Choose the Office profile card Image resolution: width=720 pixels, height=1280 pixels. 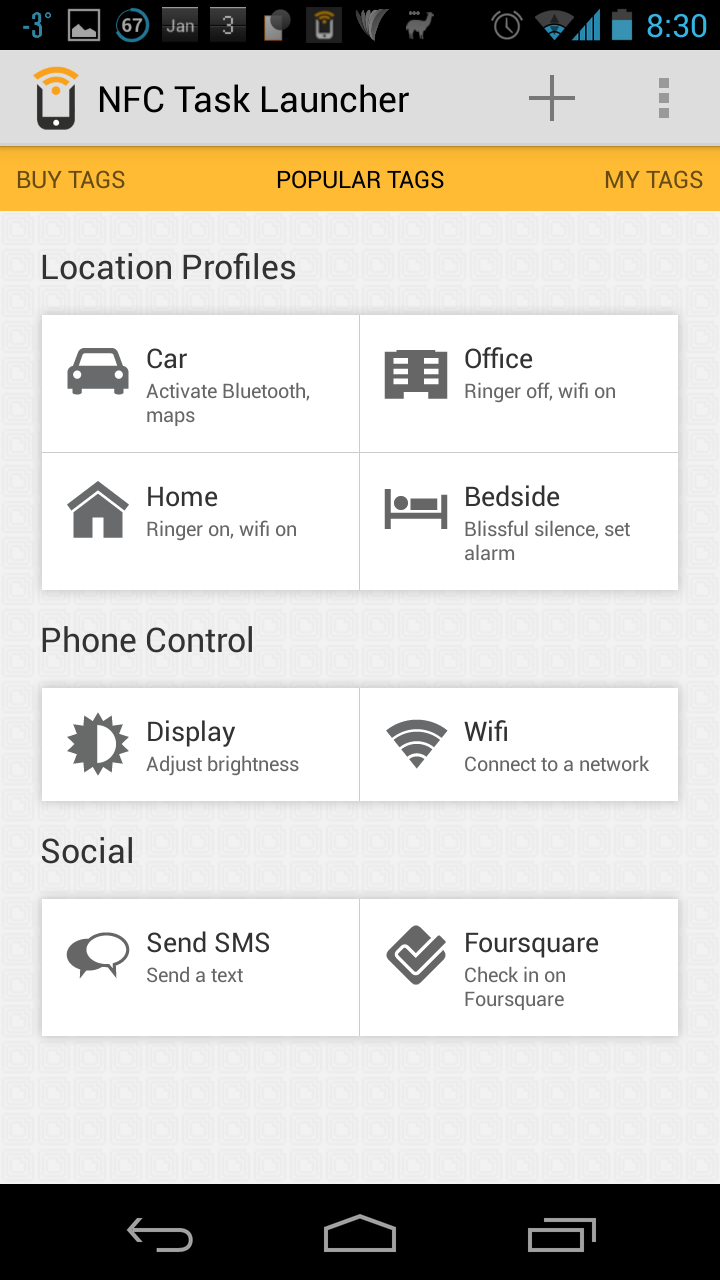[519, 384]
